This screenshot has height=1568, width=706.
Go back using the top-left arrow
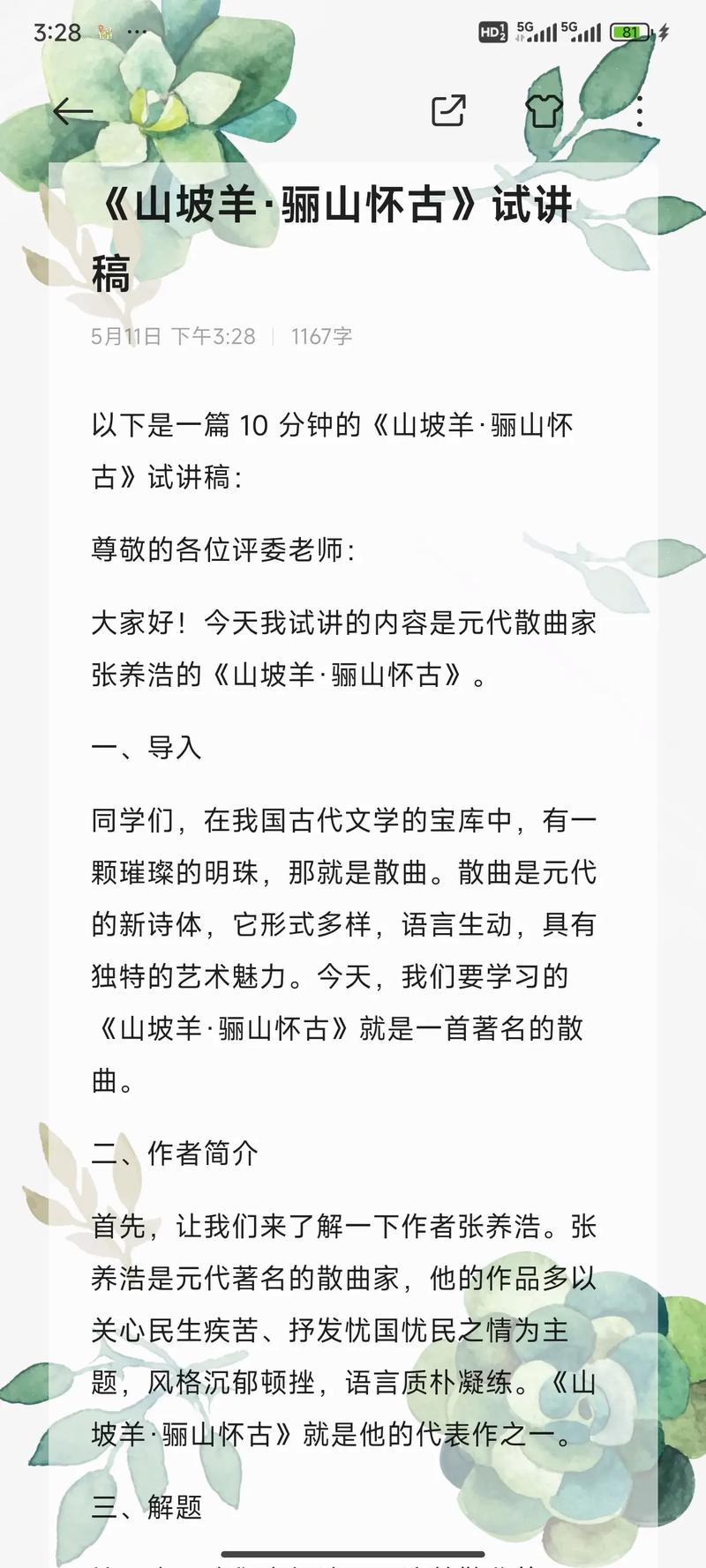(72, 111)
